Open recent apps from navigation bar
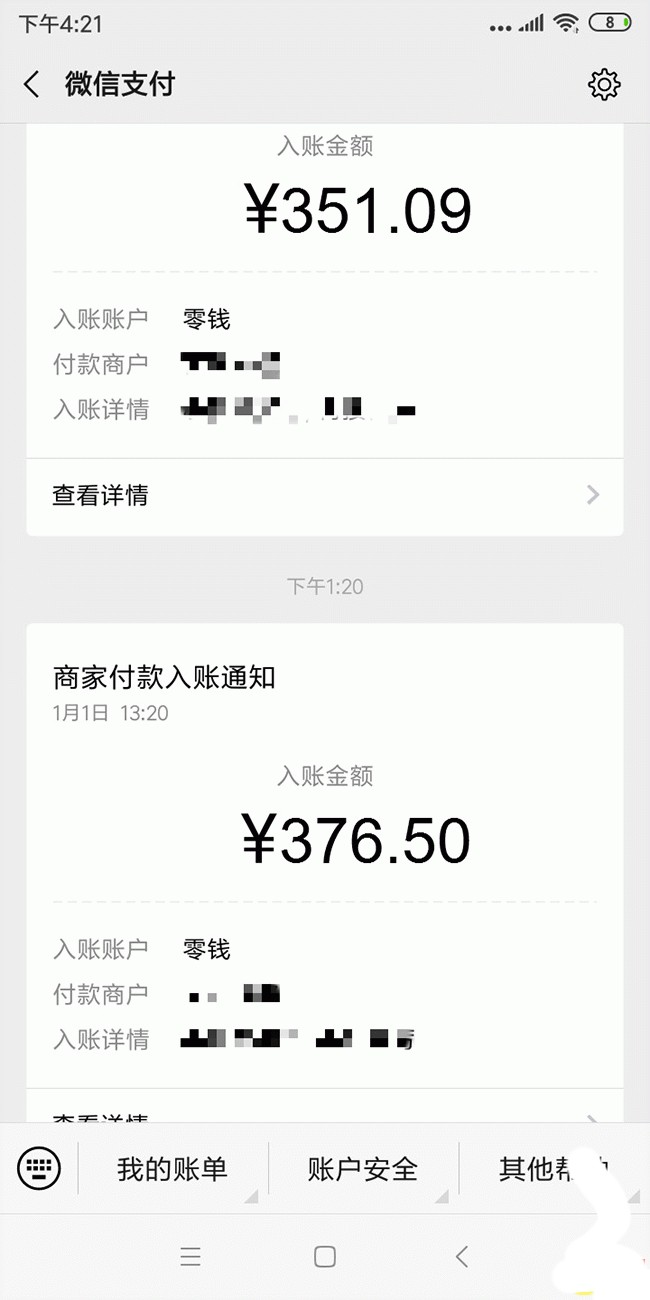The image size is (650, 1300). pyautogui.click(x=190, y=1257)
